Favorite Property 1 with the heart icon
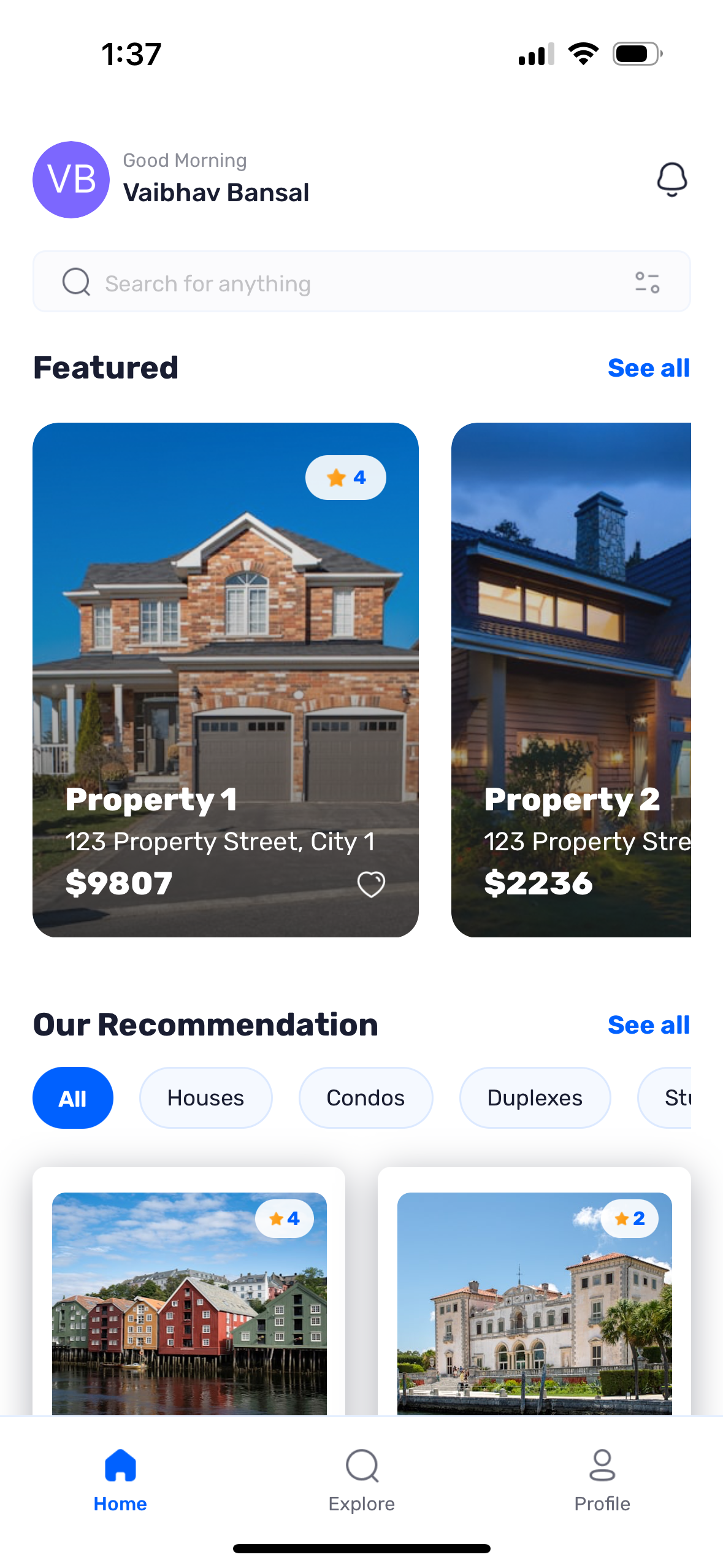 coord(371,884)
